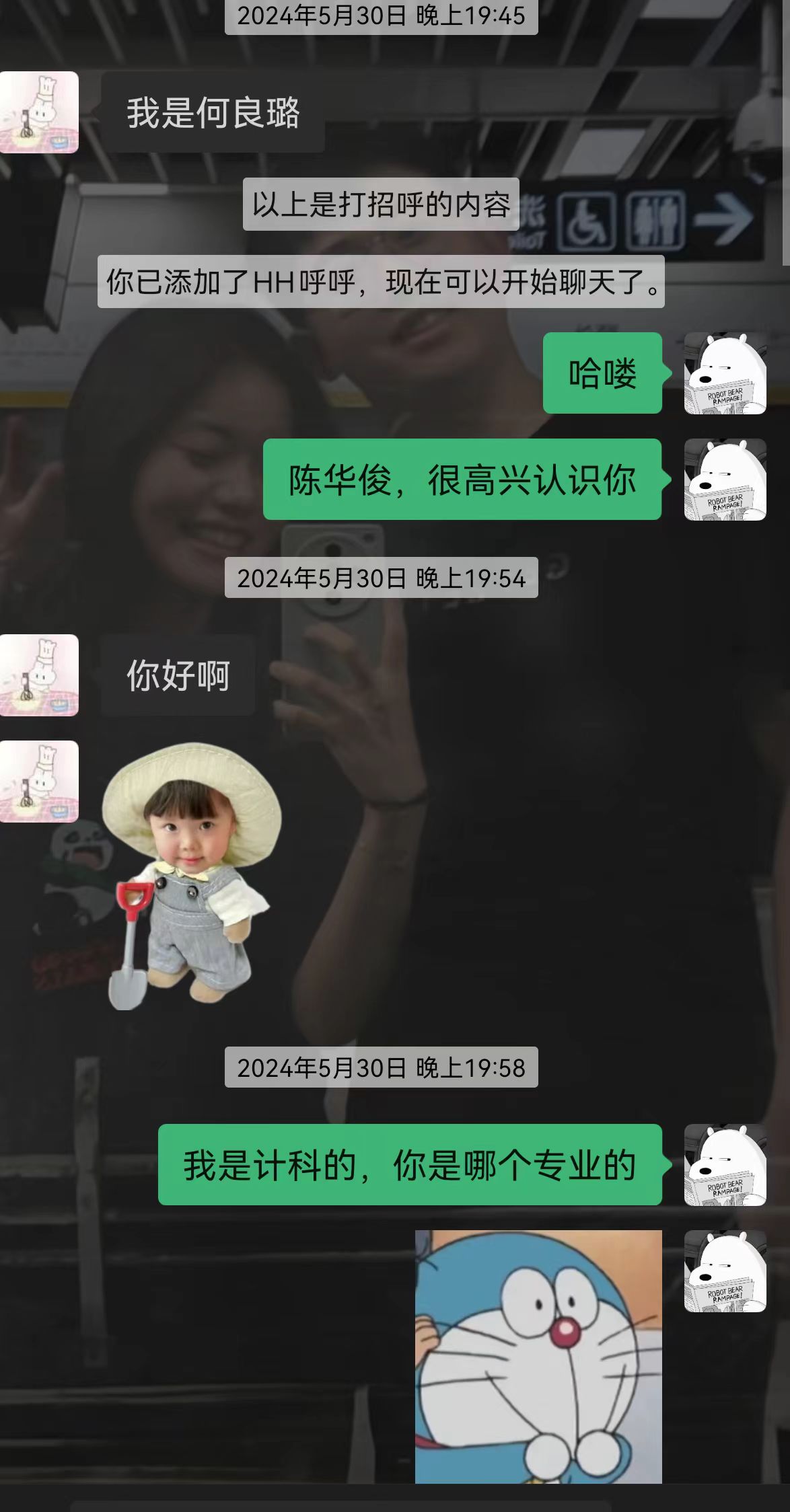Tap the polar bear avatar next to "哈喽"
The height and width of the screenshot is (1512, 790).
click(x=725, y=373)
